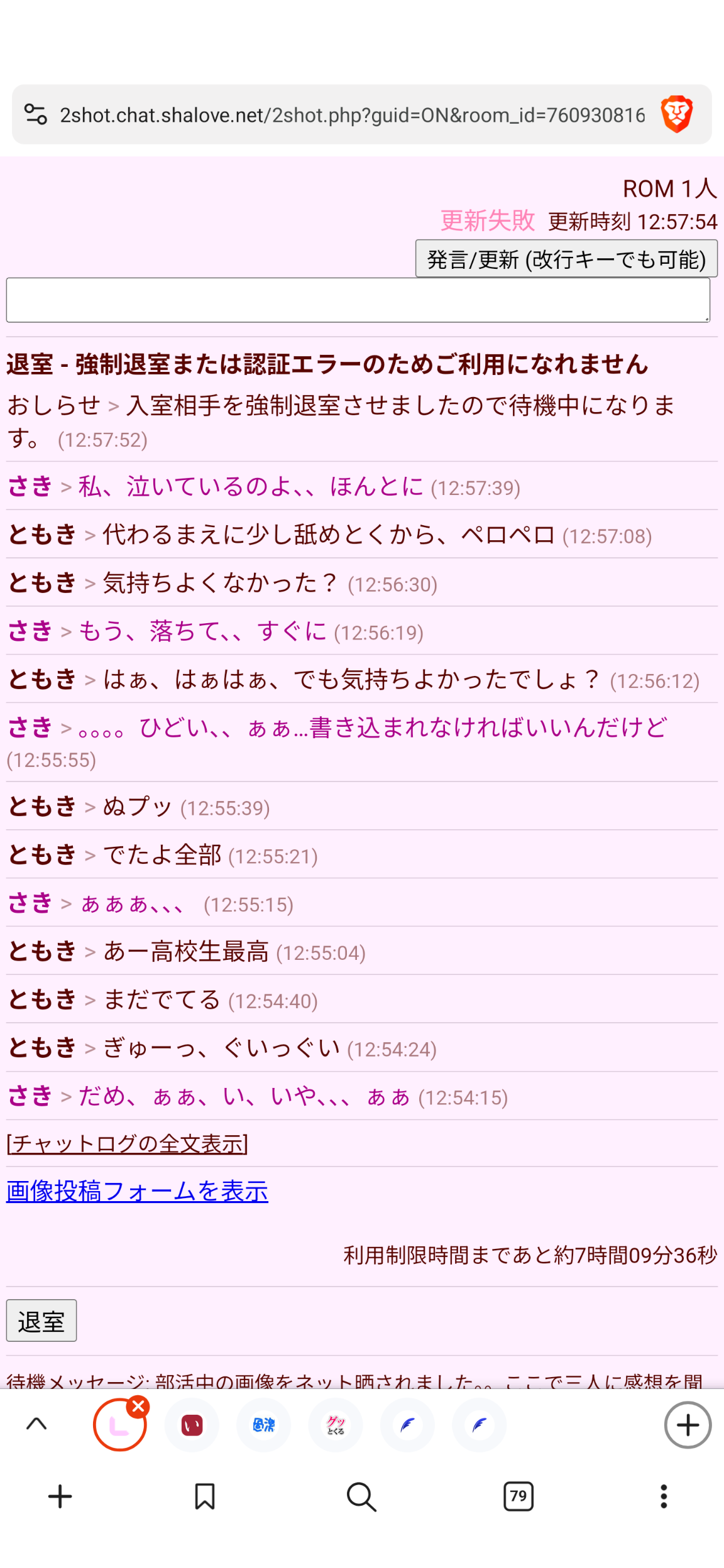This screenshot has width=724, height=1568.
Task: Open site settings icon in address bar
Action: point(36,114)
